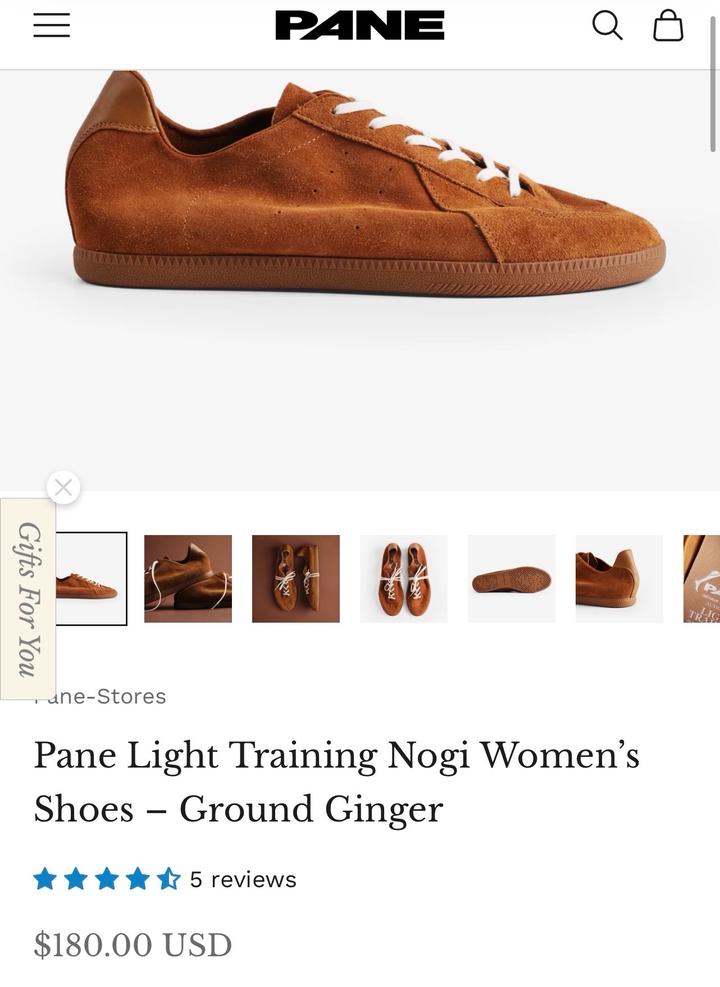Image resolution: width=720 pixels, height=987 pixels.
Task: Open the shopping bag
Action: 668,26
